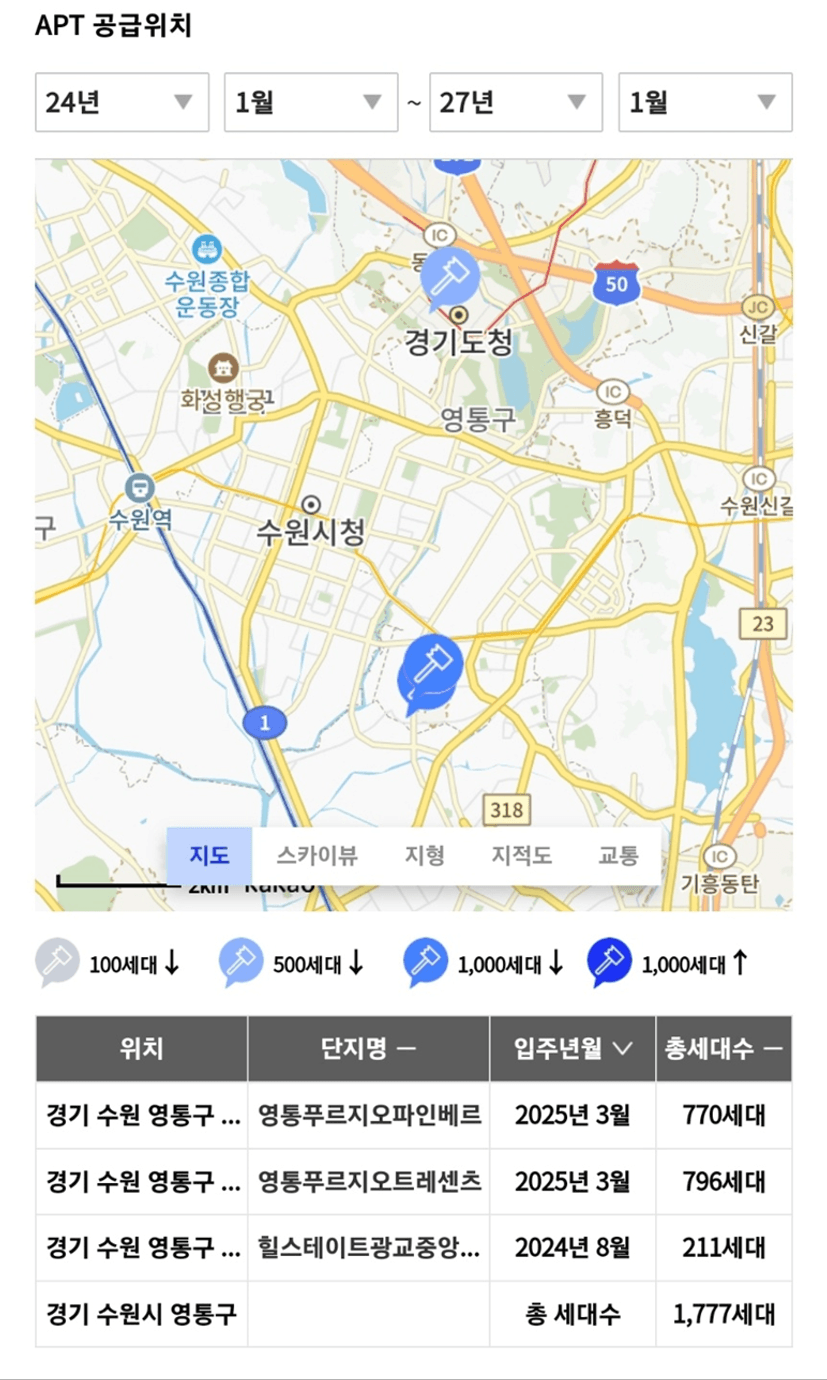The image size is (827, 1380).
Task: Sort the table by 총세대수
Action: click(723, 1048)
